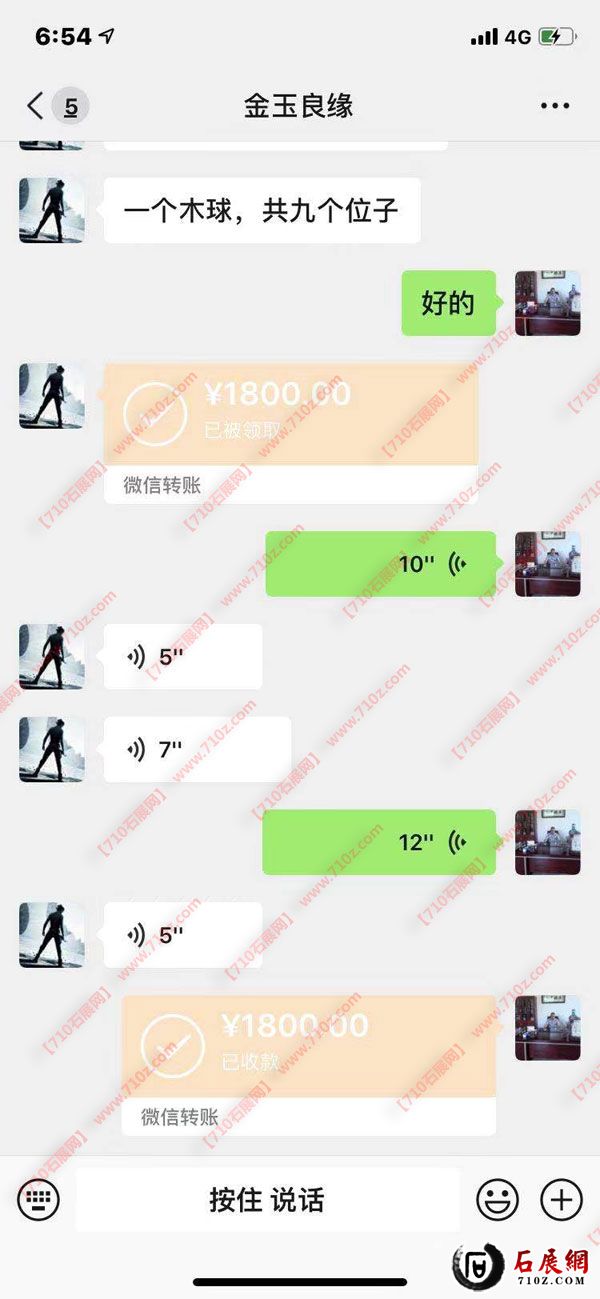Play the 7-second voice message
Screen dimensions: 600x1299
(197, 749)
